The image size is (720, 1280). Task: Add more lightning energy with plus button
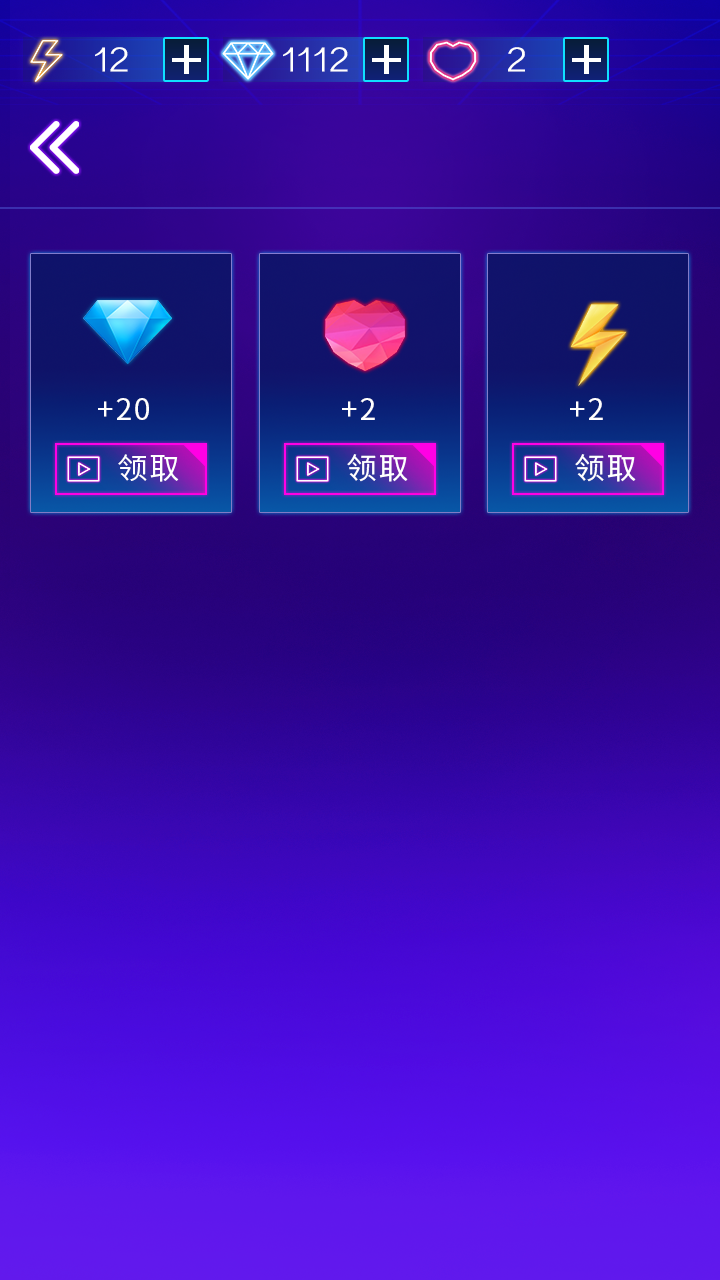point(186,60)
